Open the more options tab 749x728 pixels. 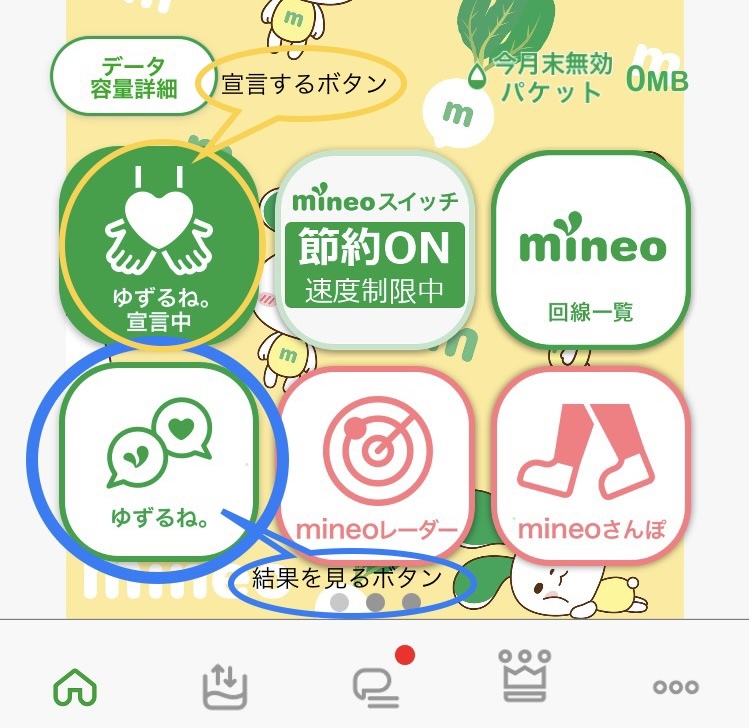[x=676, y=687]
